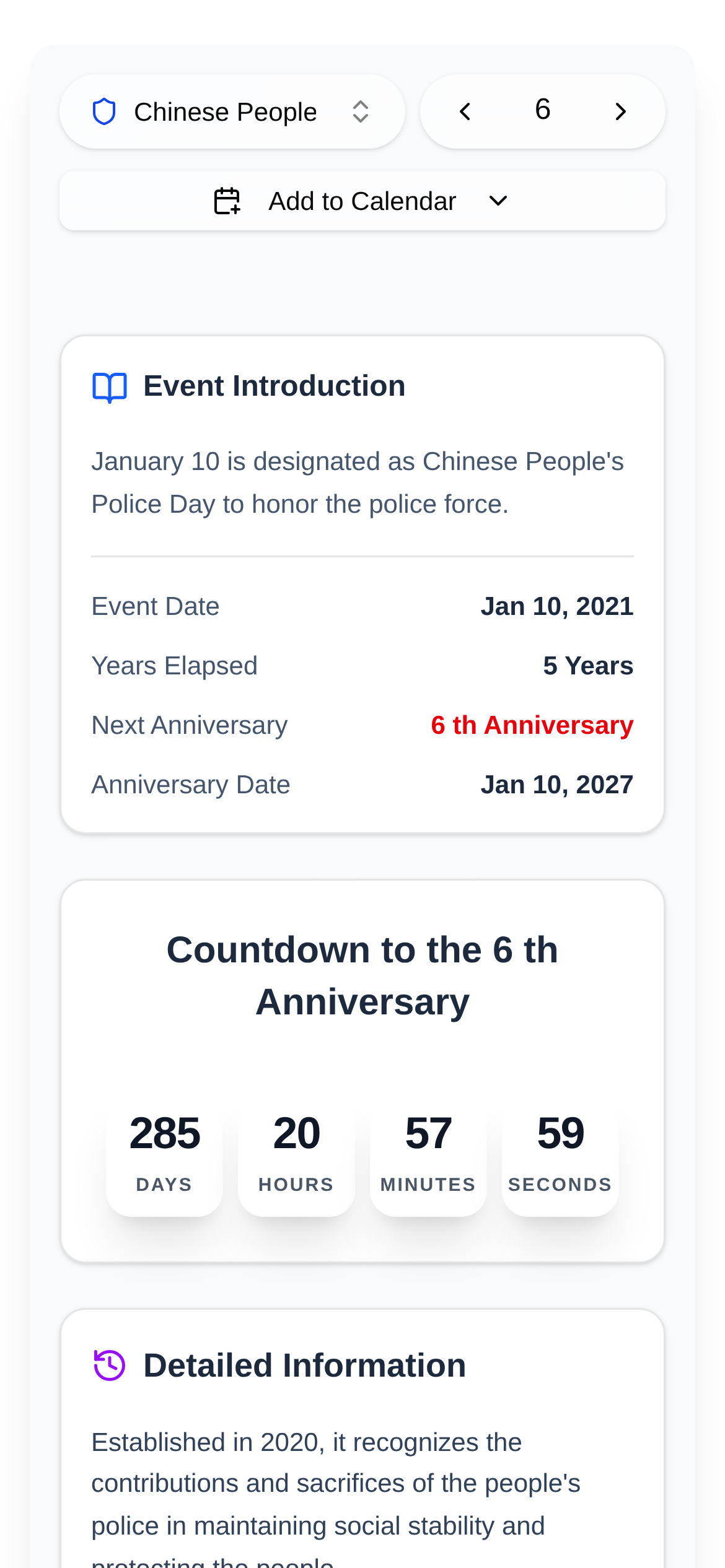Select the Event Introduction heading
The image size is (725, 1568).
tap(275, 385)
